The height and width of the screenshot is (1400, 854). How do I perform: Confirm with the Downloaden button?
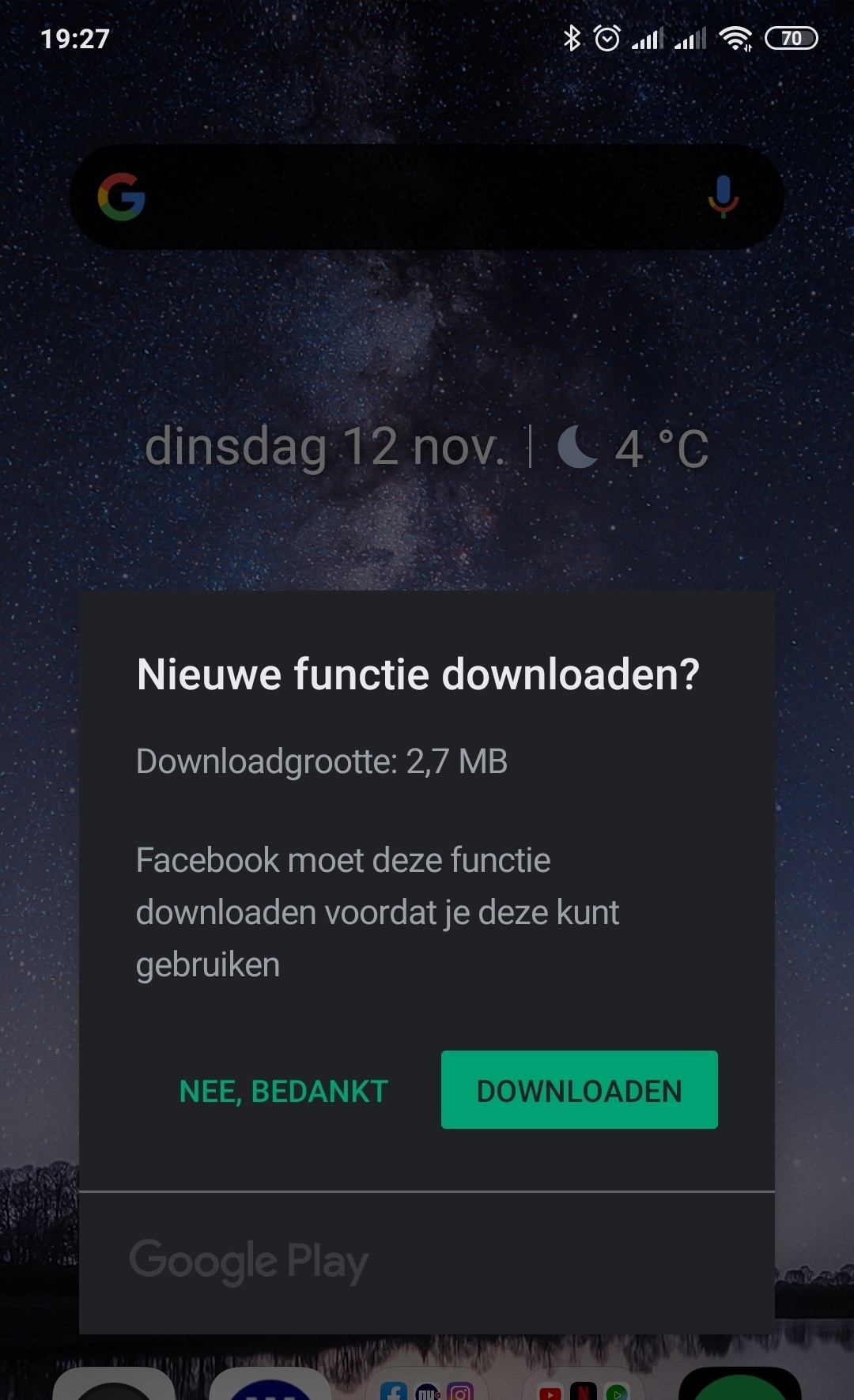[x=579, y=1090]
